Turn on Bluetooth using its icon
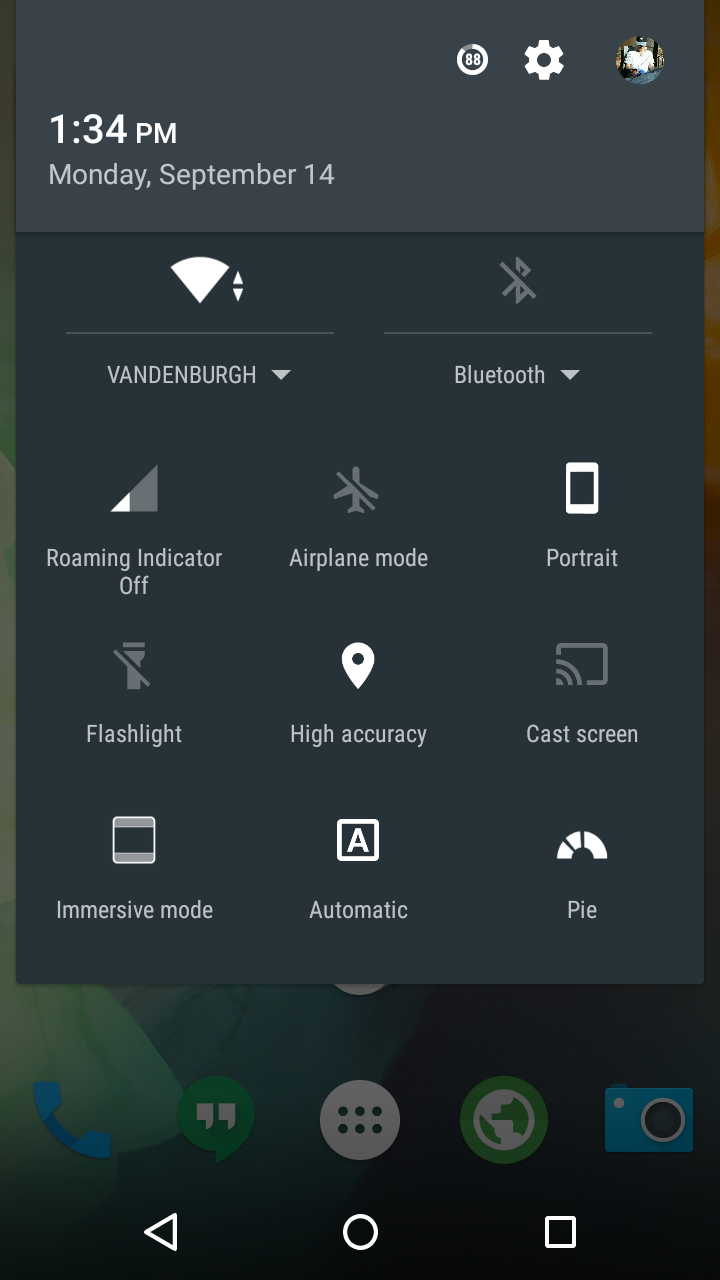720x1280 pixels. 517,280
